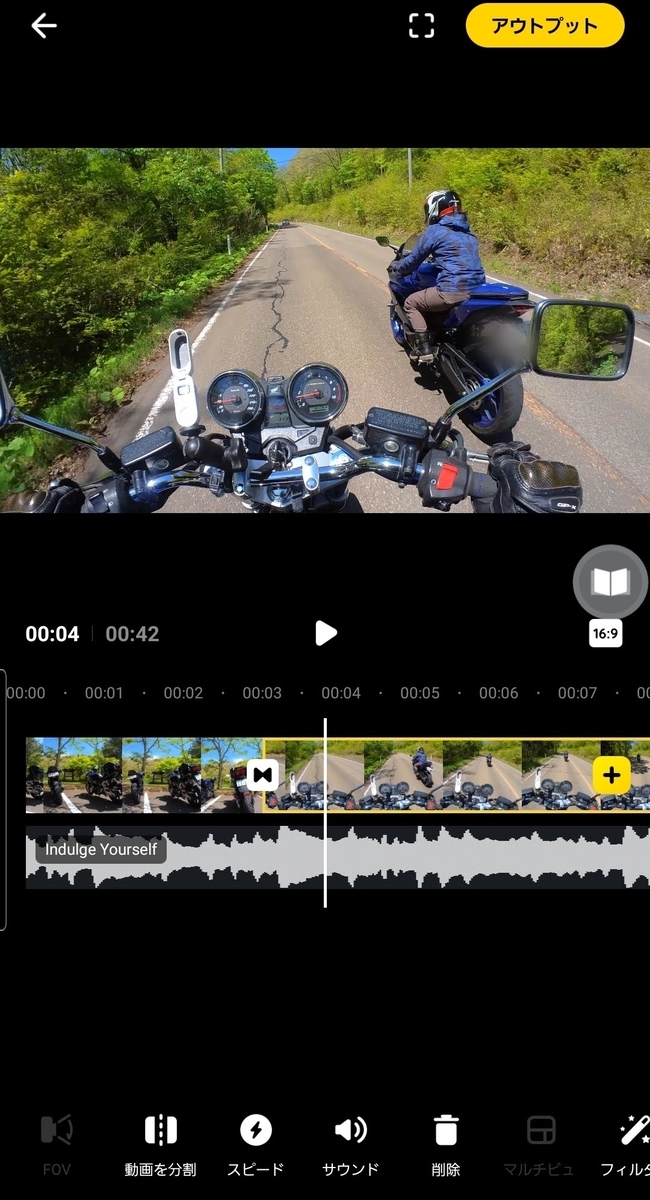The width and height of the screenshot is (650, 1200).
Task: Go back with the top-left arrow
Action: tap(44, 26)
